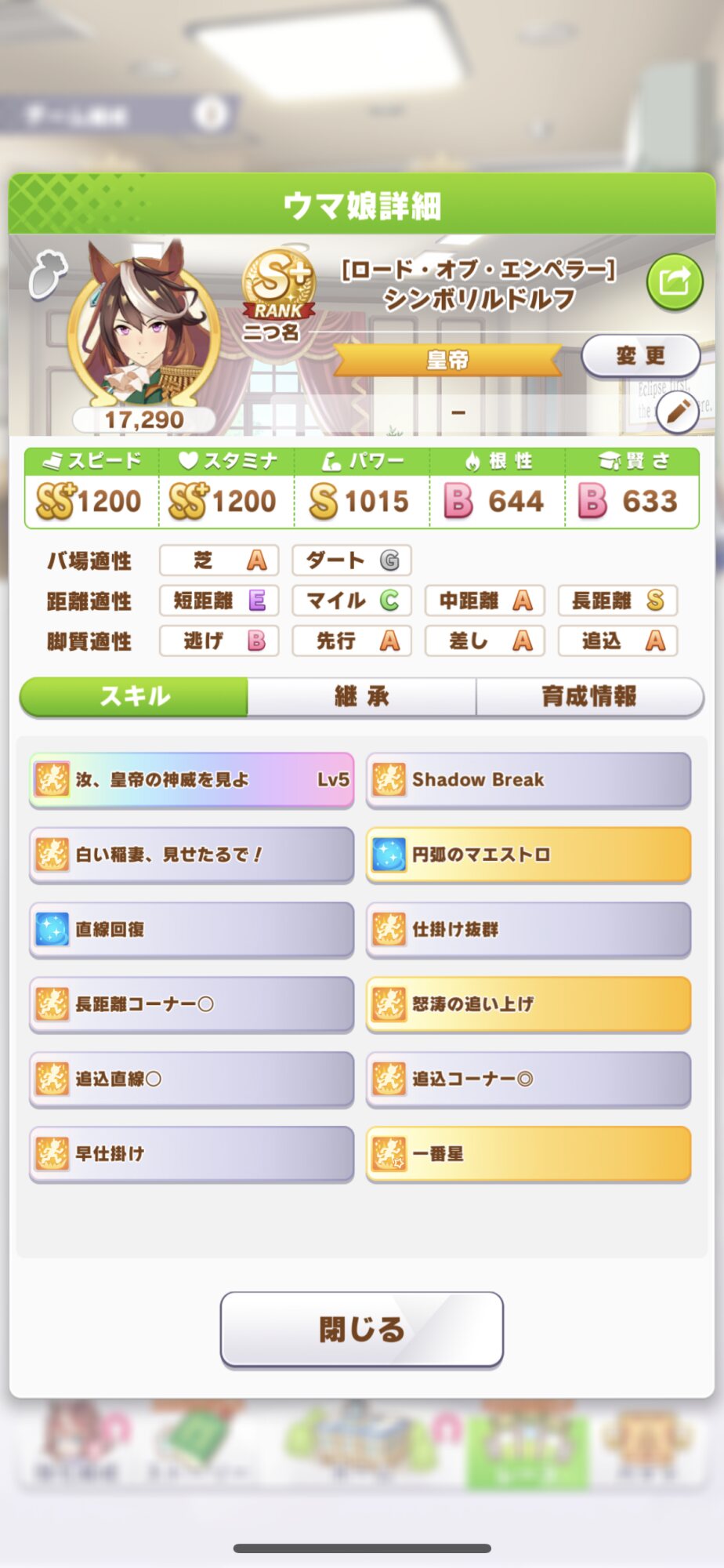Select the スキル tab

134,696
